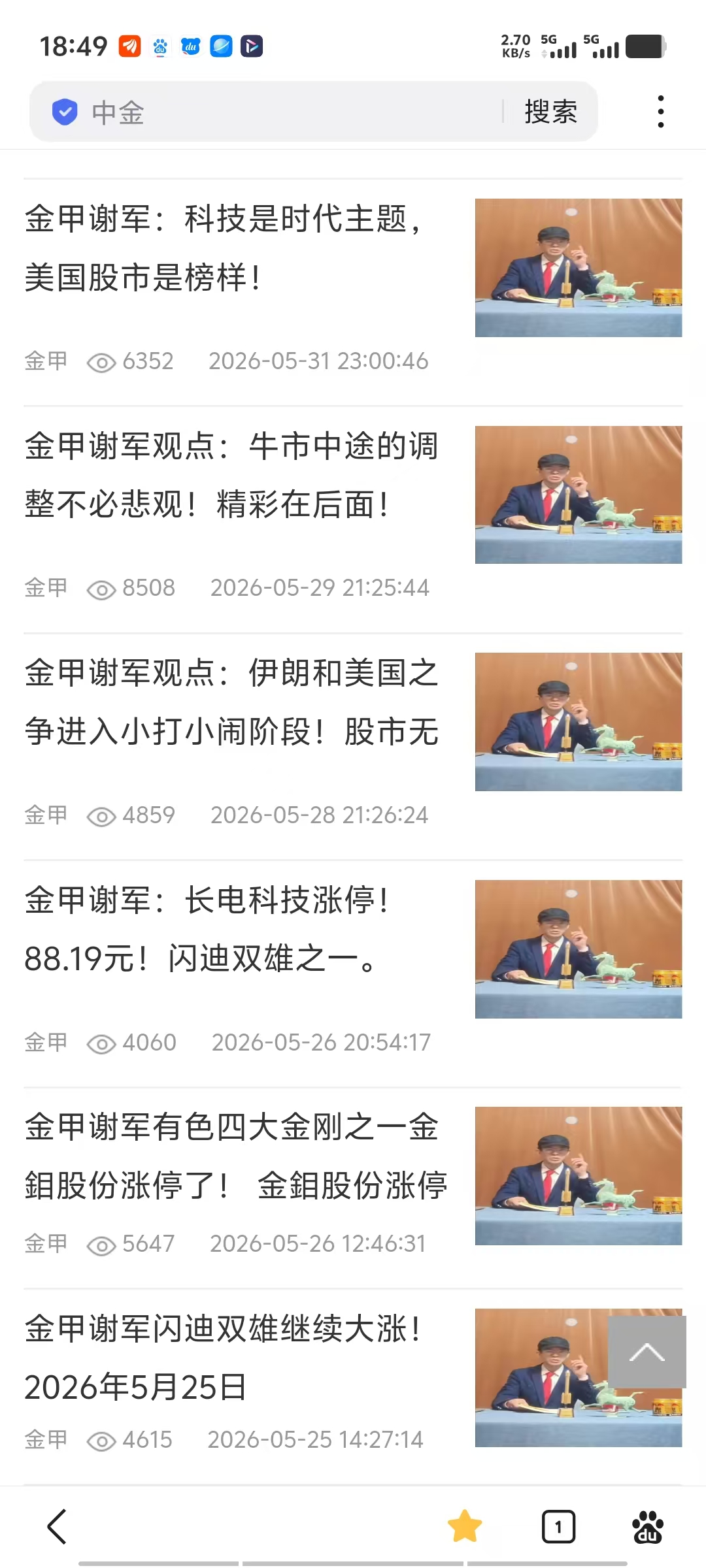Image resolution: width=706 pixels, height=1568 pixels.
Task: Tap the 搜索 button
Action: (x=550, y=112)
